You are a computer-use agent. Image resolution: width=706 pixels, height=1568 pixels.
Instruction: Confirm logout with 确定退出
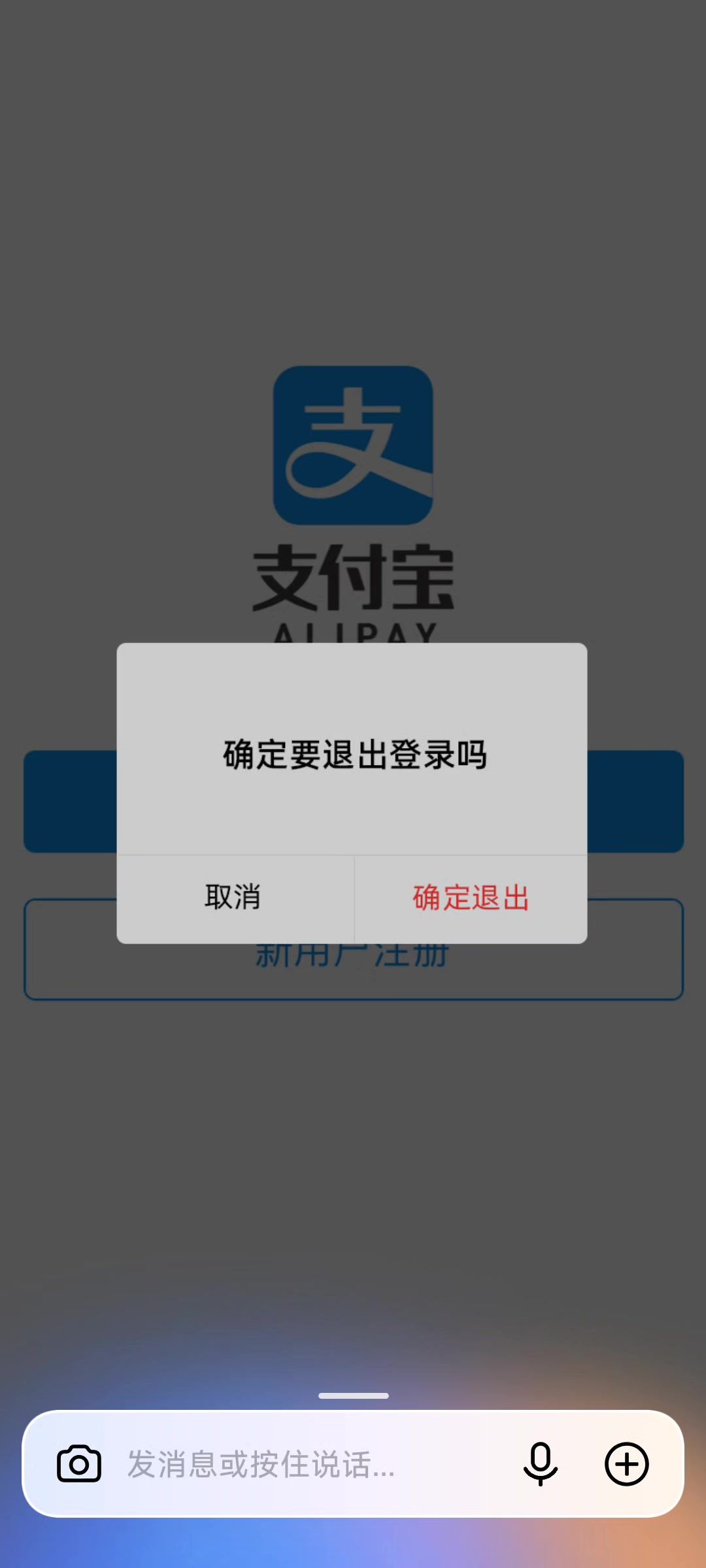[471, 898]
